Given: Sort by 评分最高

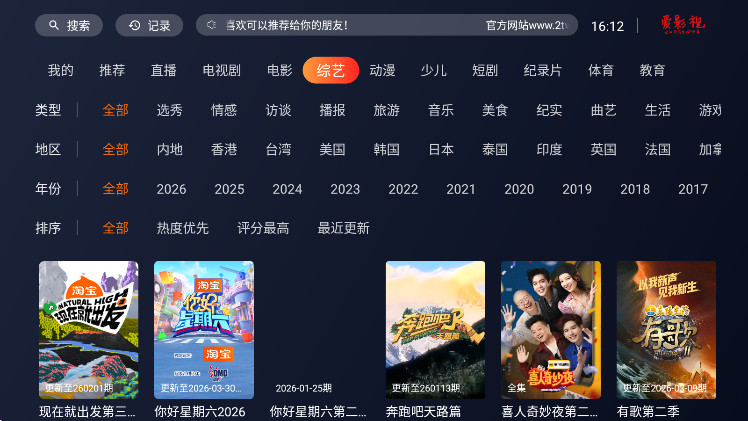Looking at the screenshot, I should tap(263, 228).
